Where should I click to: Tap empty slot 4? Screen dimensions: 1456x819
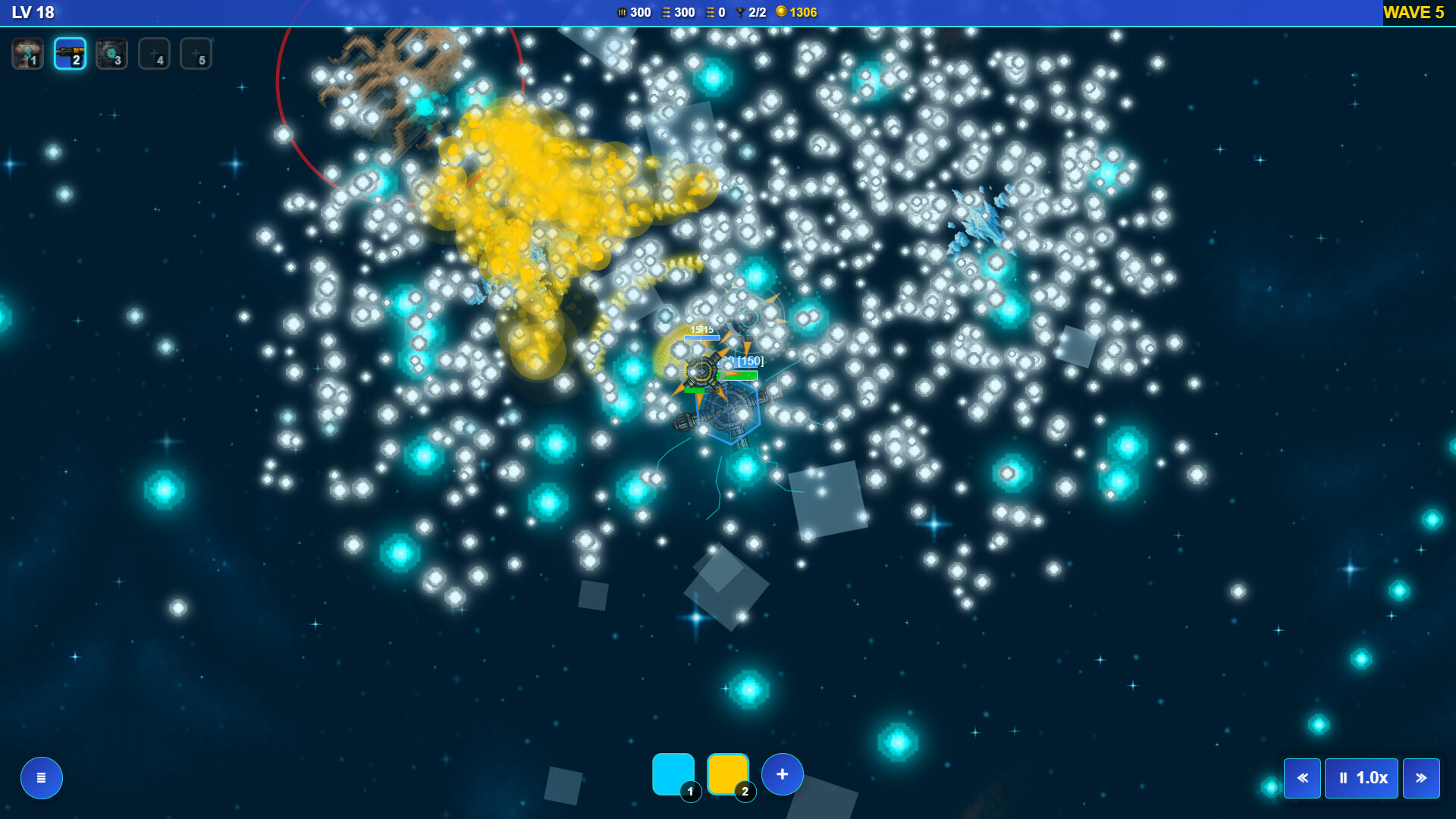click(x=154, y=54)
